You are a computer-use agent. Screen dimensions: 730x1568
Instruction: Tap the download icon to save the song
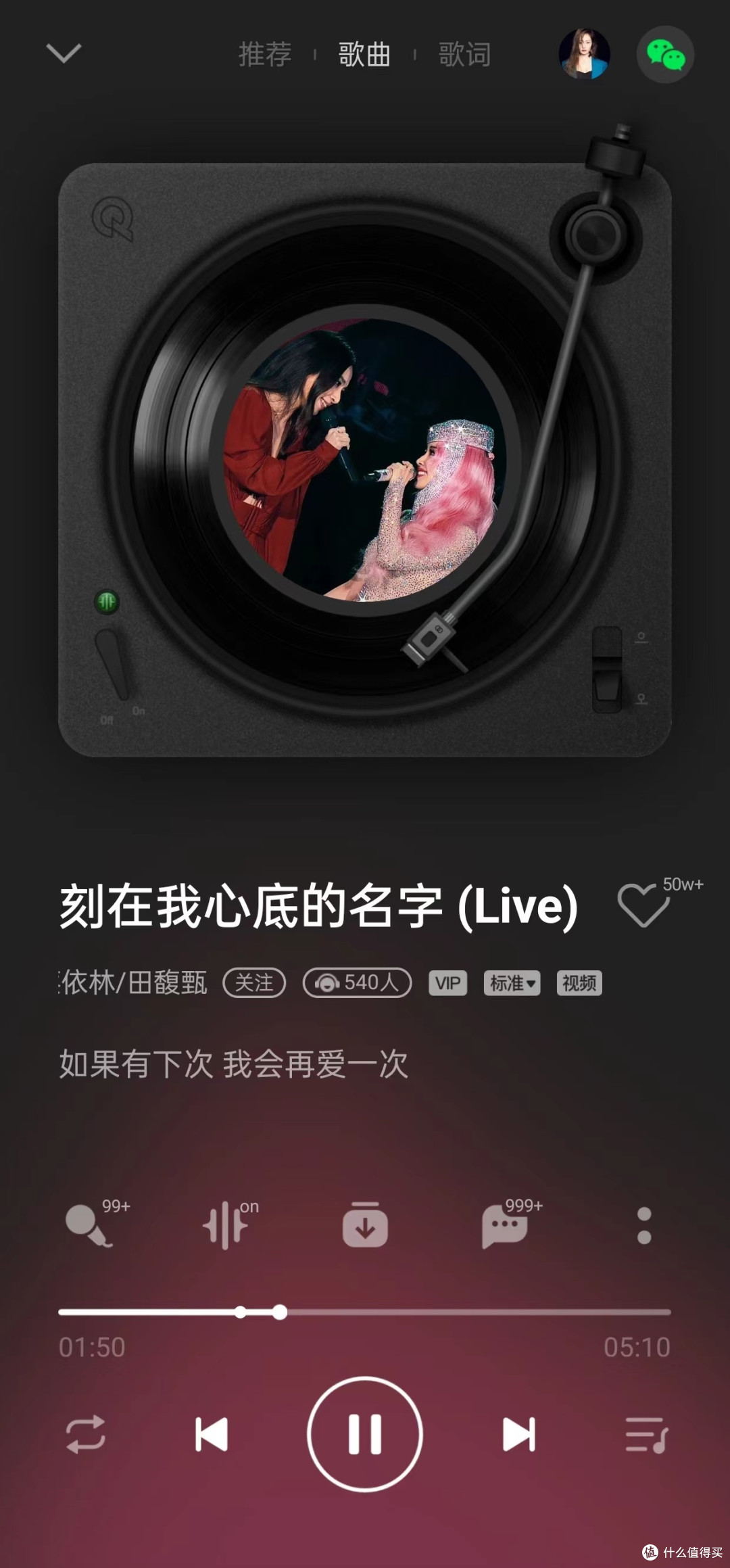(364, 1229)
